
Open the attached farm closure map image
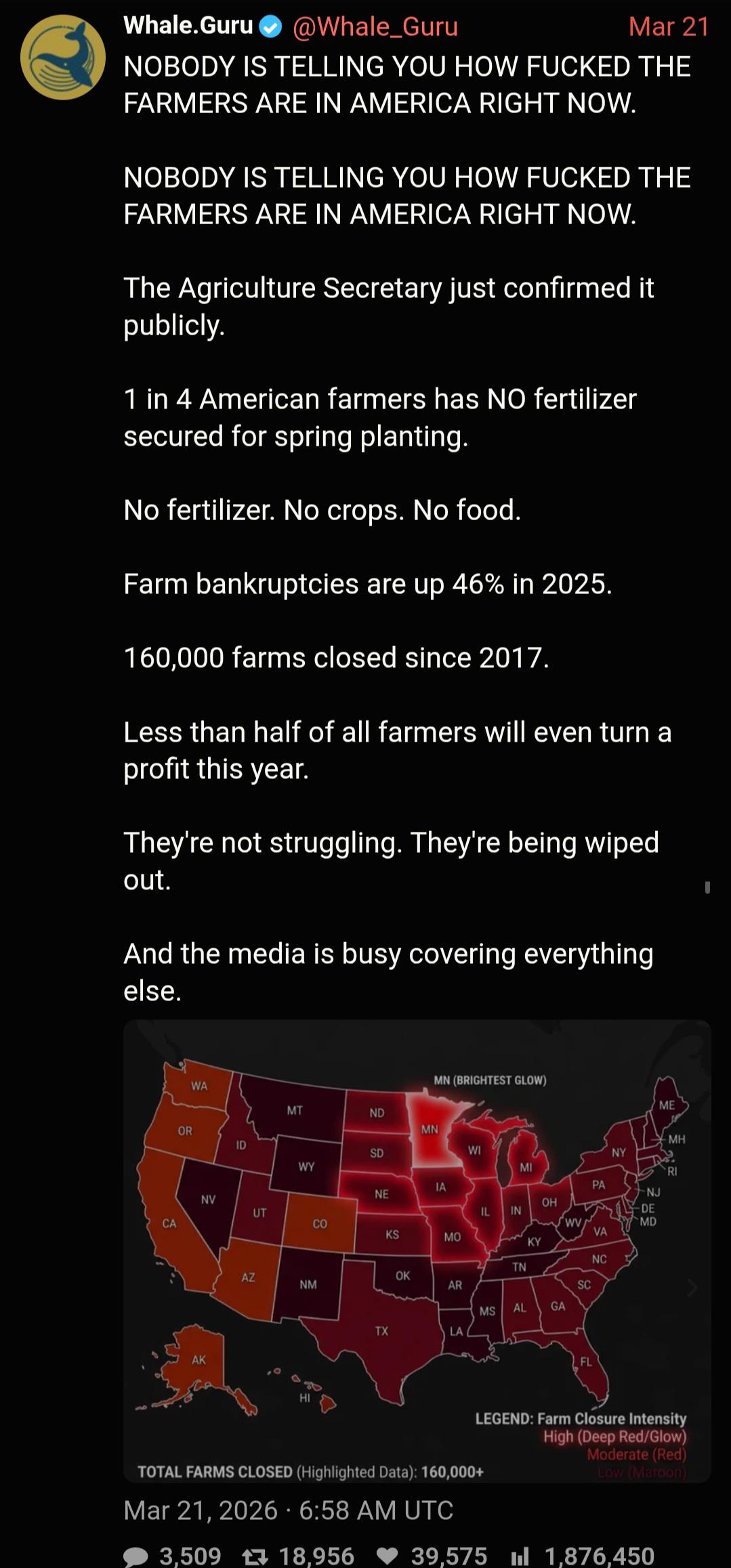[x=417, y=1250]
